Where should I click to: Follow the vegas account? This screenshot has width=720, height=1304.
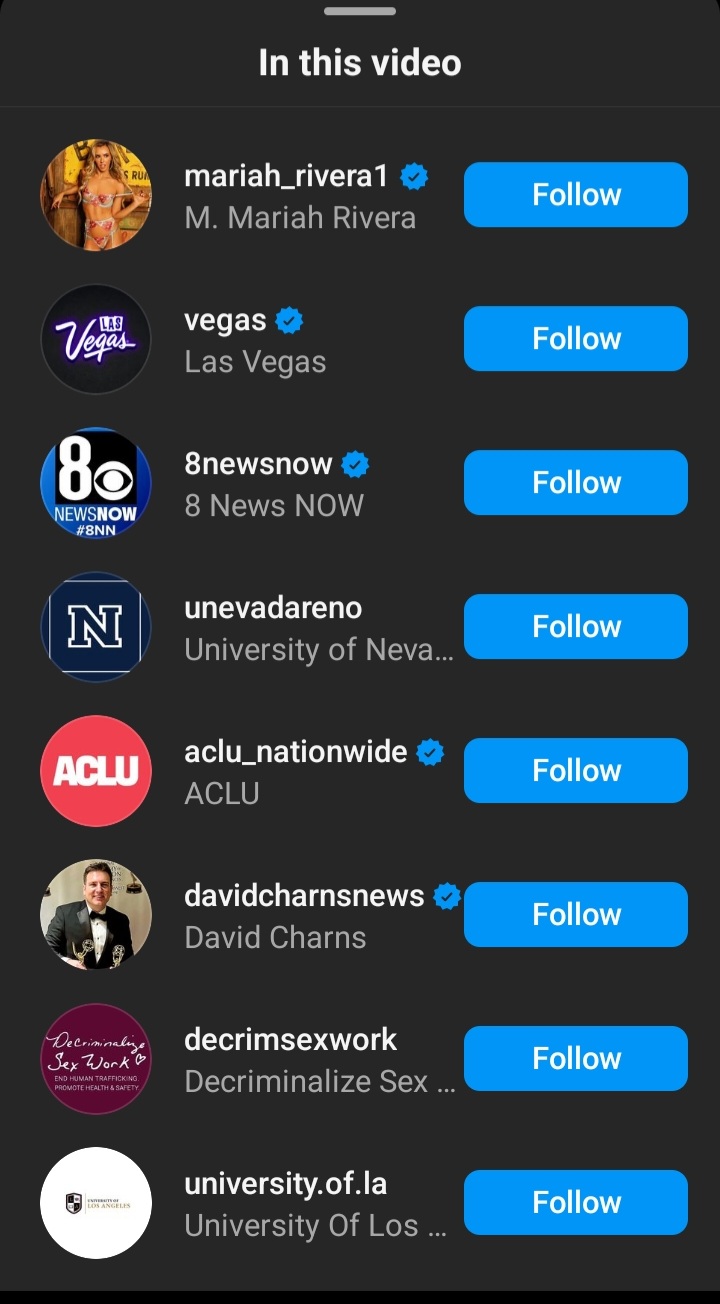point(576,339)
